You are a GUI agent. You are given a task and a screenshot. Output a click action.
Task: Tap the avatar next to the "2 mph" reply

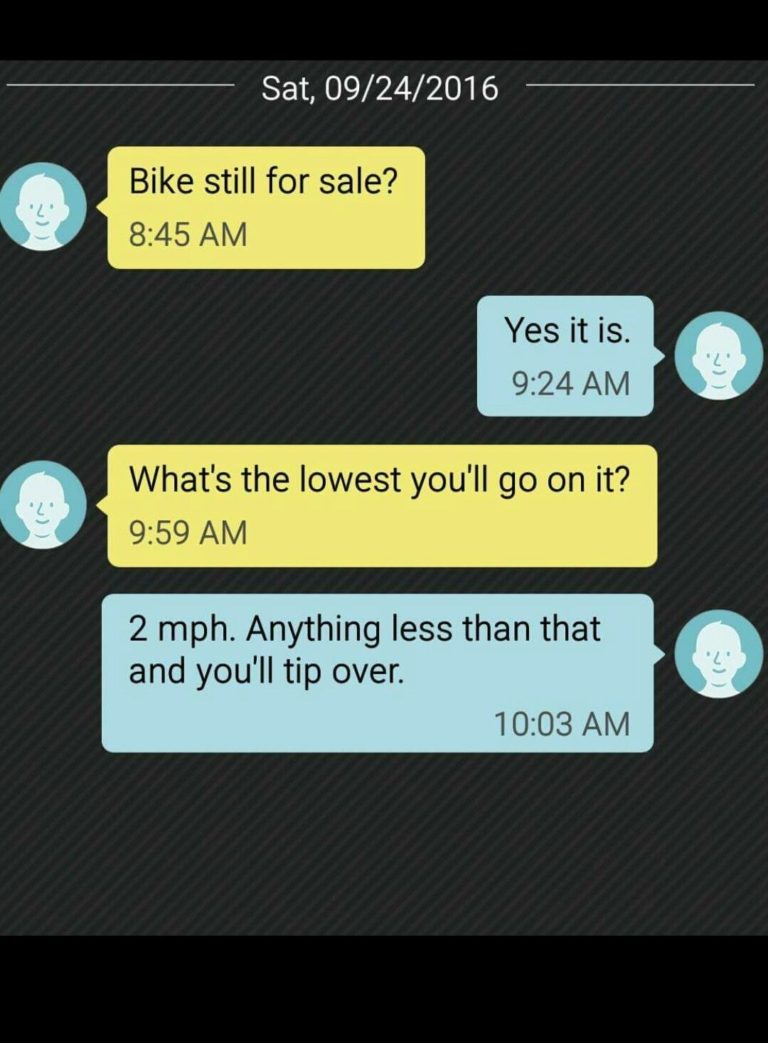[x=718, y=653]
